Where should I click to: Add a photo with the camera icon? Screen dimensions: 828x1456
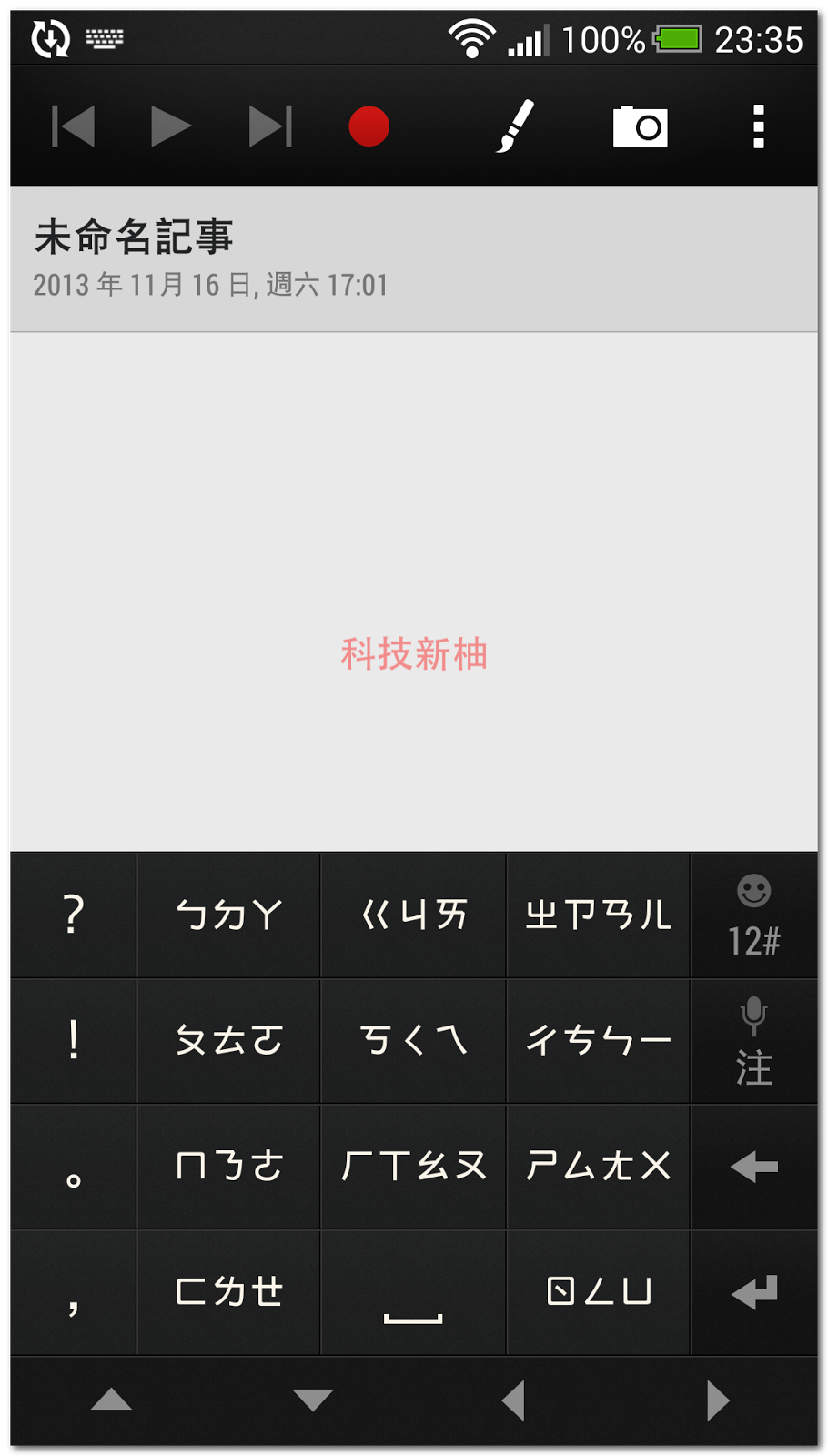click(640, 126)
